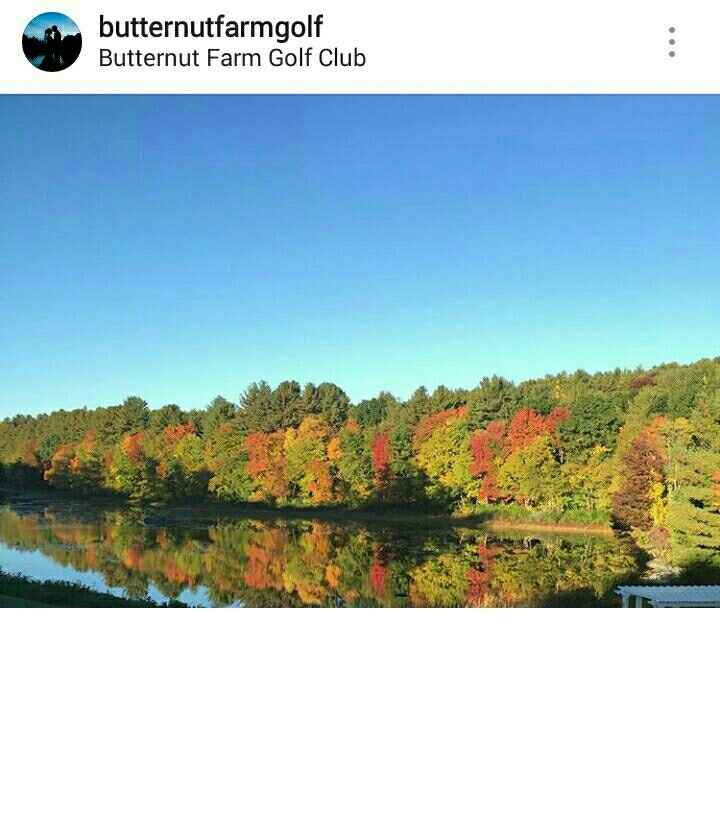Open the post's three-dot overflow menu
The width and height of the screenshot is (720, 819).
671,42
